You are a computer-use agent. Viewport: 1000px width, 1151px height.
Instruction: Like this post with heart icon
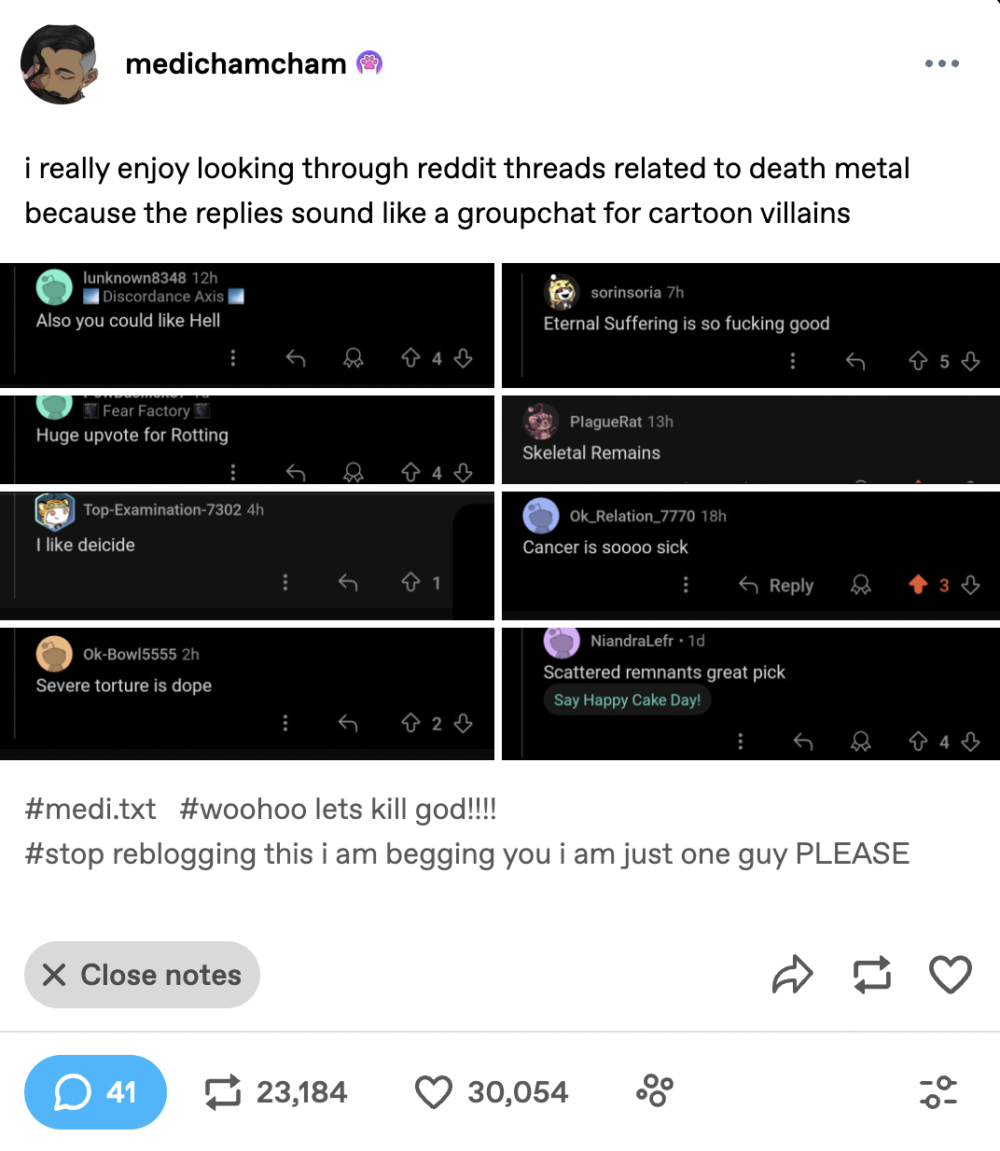pos(949,975)
